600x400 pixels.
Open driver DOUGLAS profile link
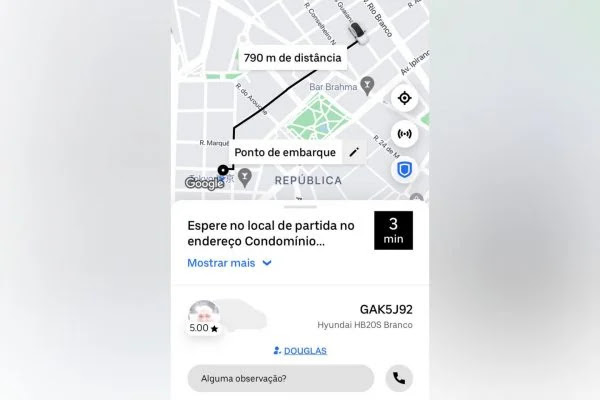click(300, 351)
